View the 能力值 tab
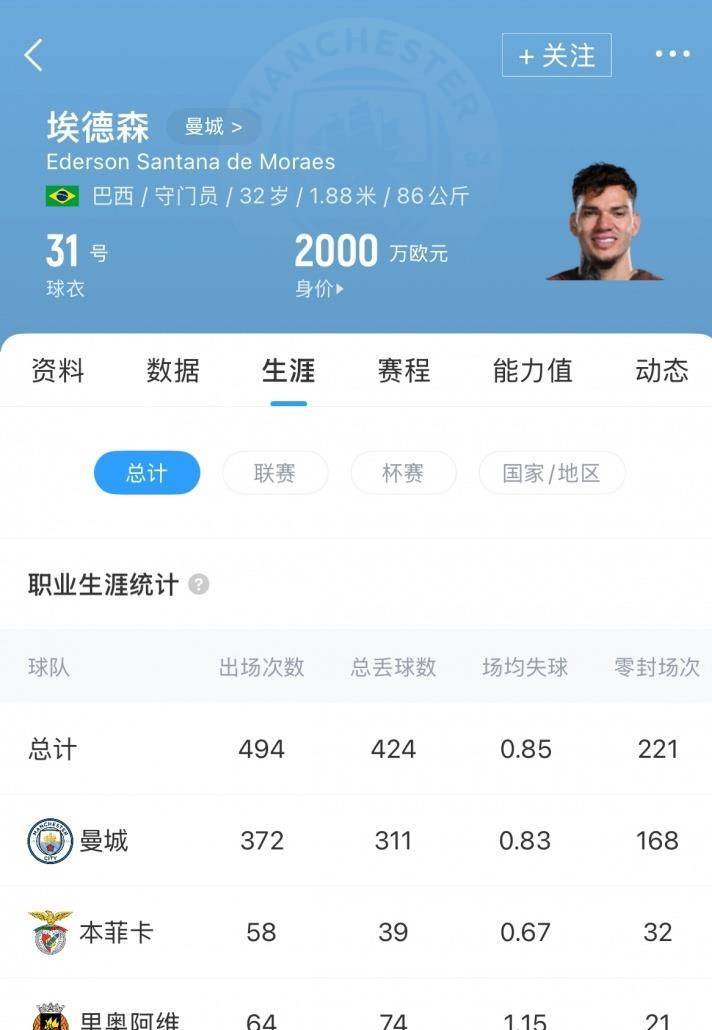This screenshot has width=712, height=1030. 532,371
